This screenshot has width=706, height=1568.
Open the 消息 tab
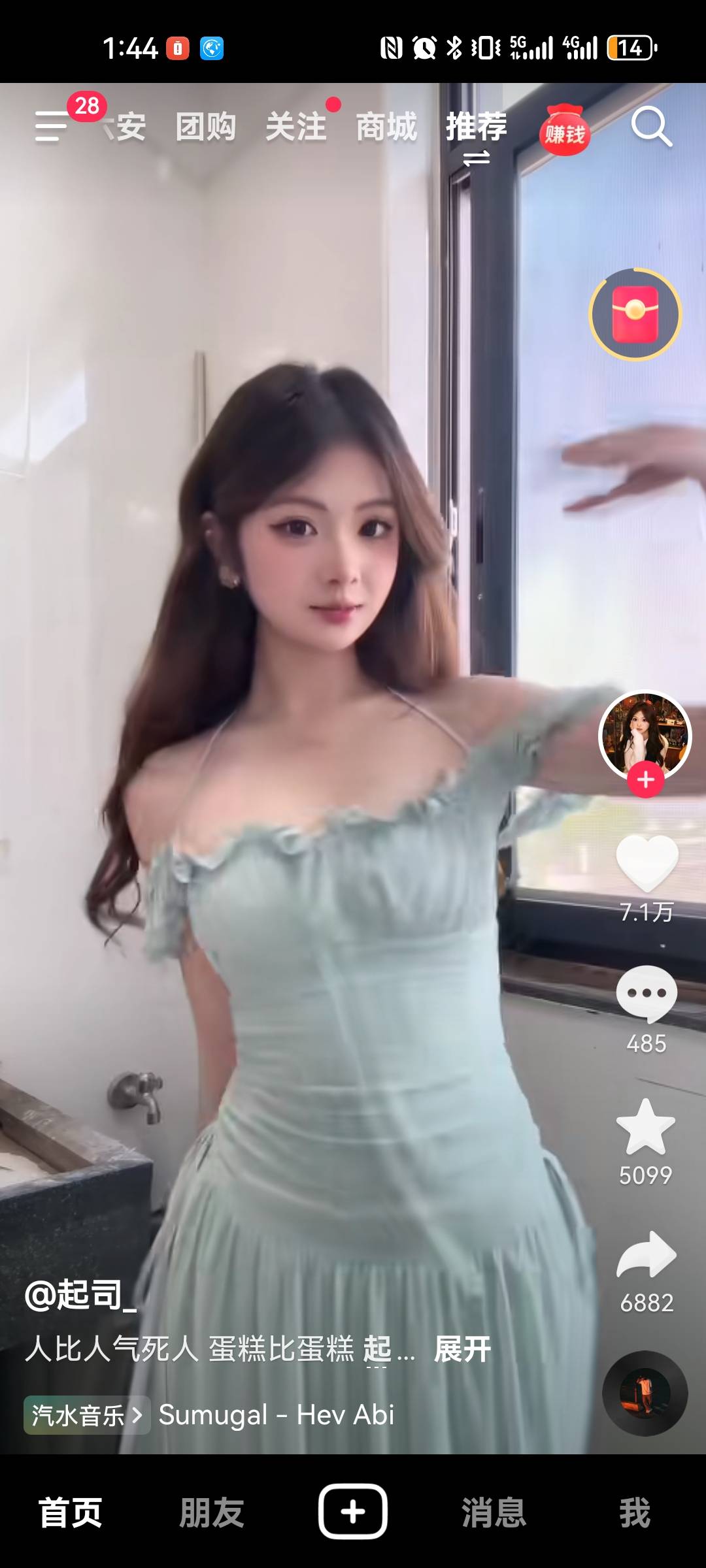tap(494, 1512)
